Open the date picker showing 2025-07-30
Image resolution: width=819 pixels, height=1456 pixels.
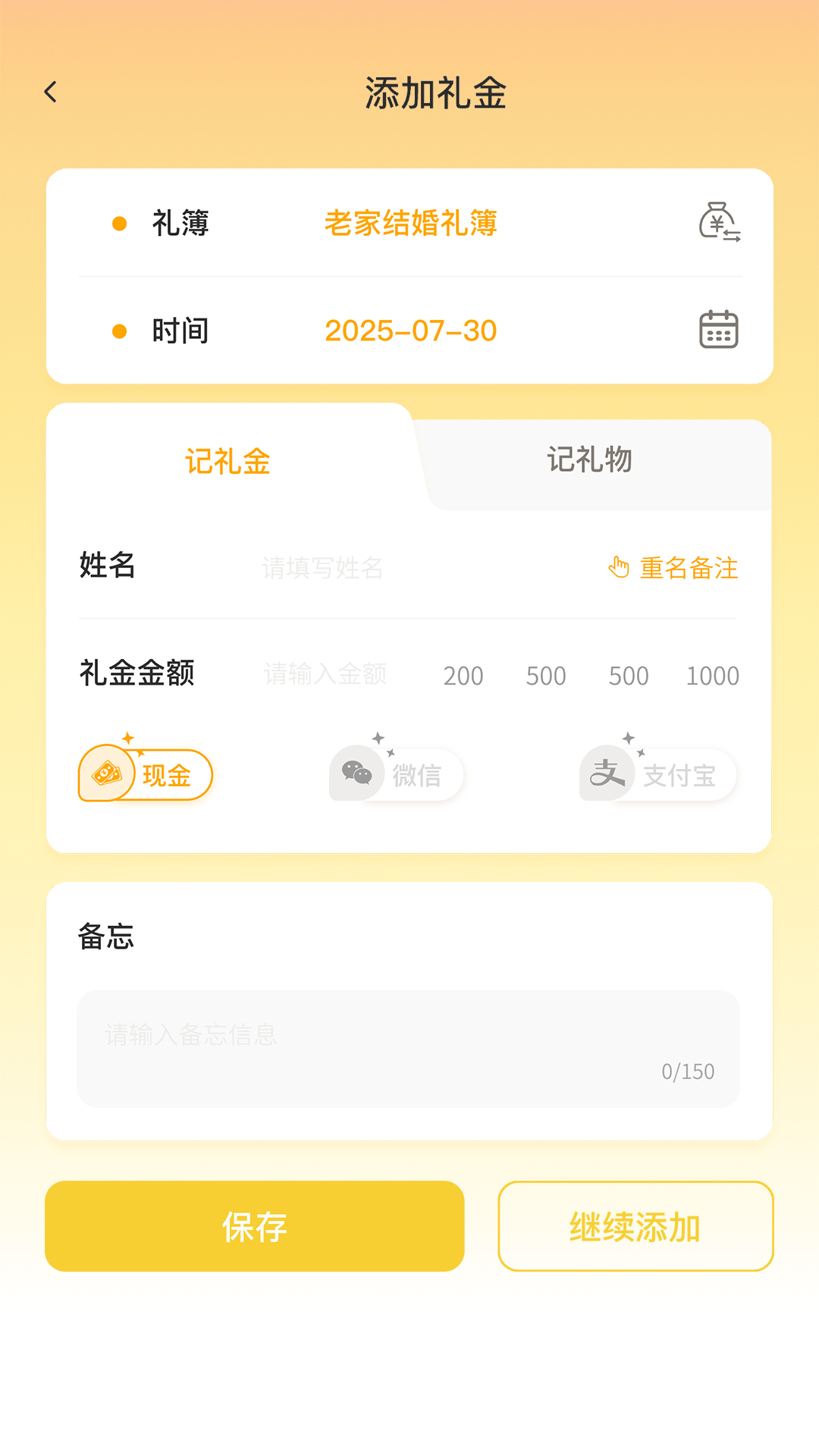(x=410, y=331)
